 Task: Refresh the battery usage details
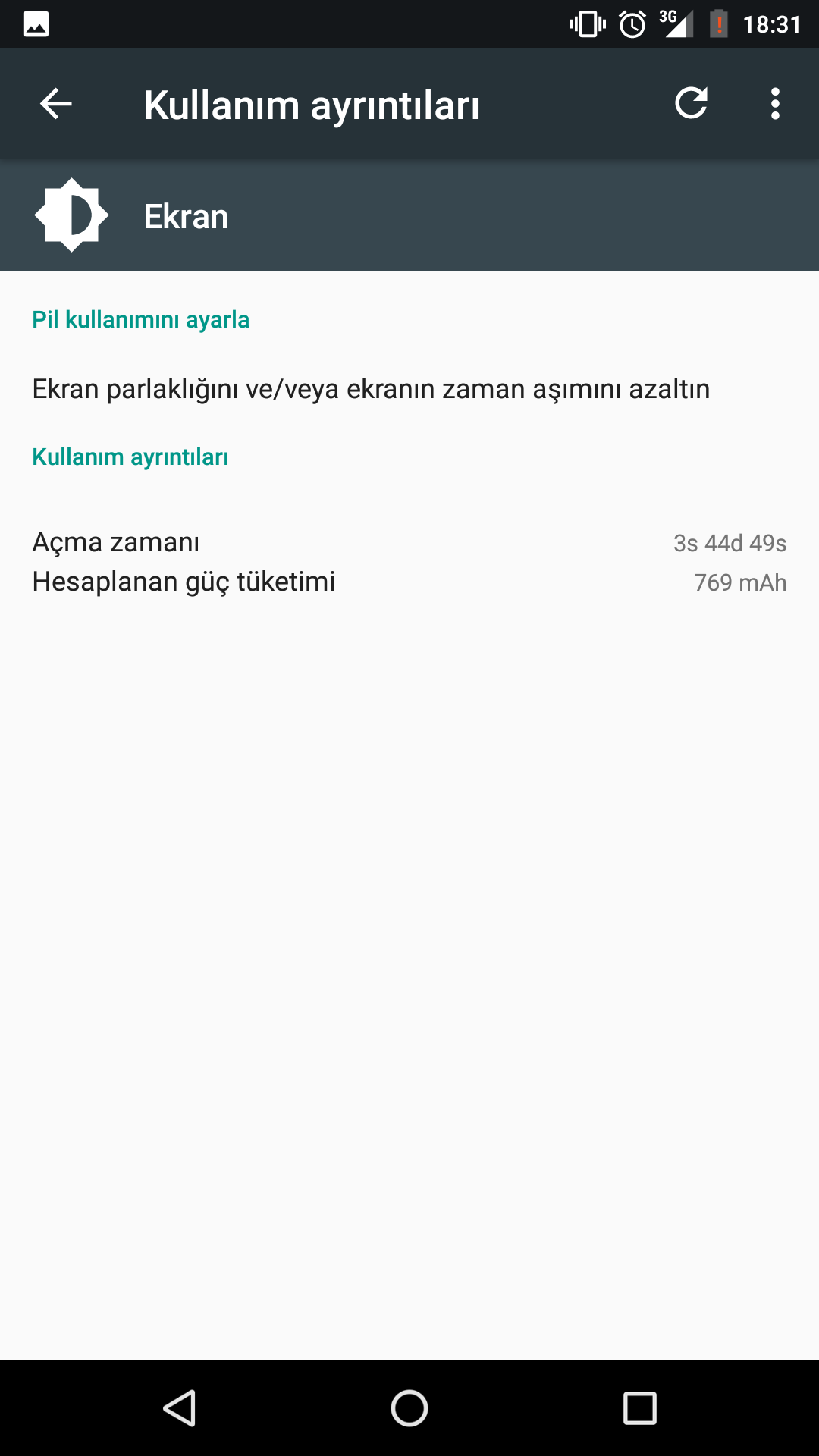(691, 104)
